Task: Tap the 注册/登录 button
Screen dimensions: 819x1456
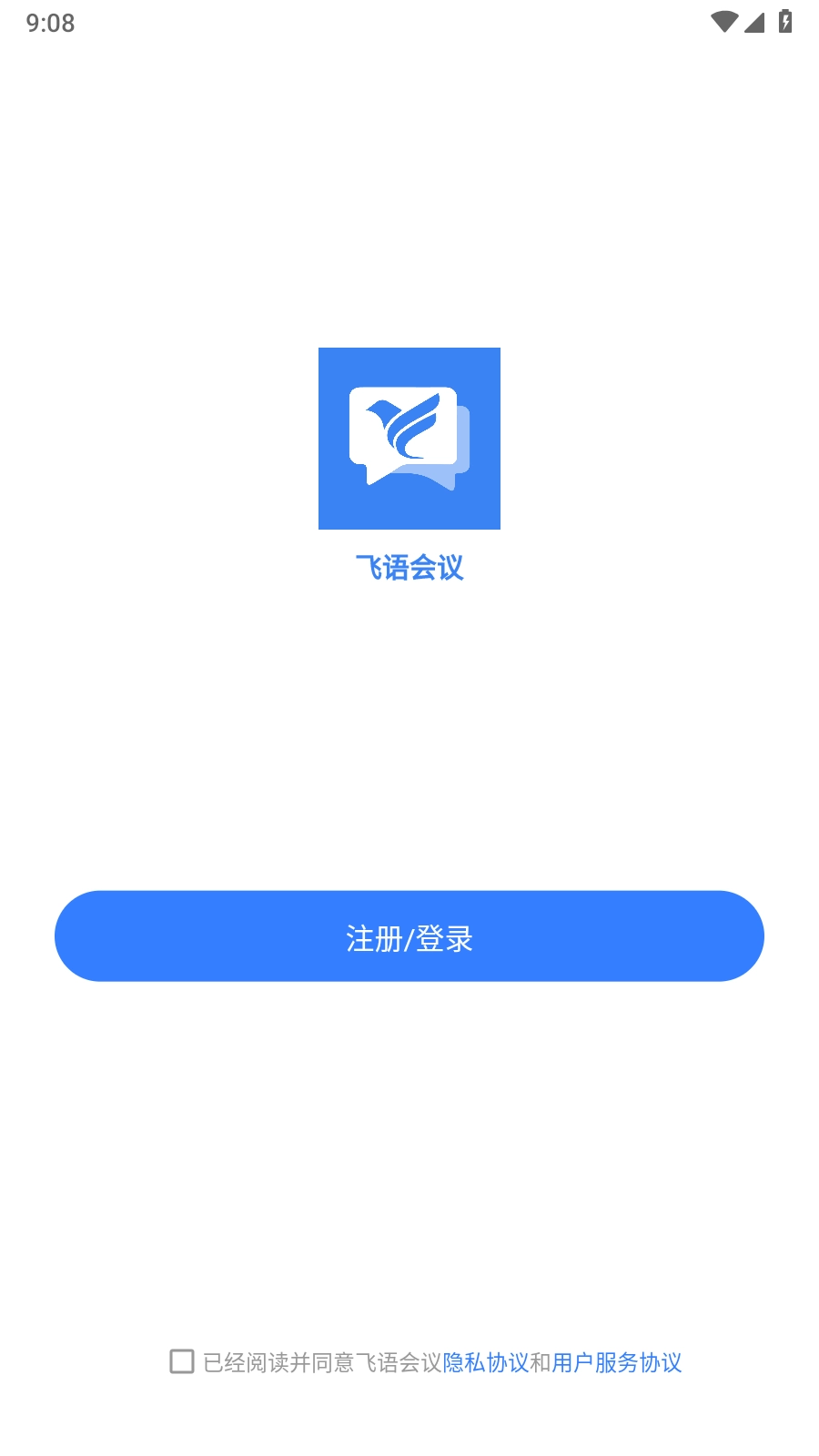Action: tap(409, 935)
